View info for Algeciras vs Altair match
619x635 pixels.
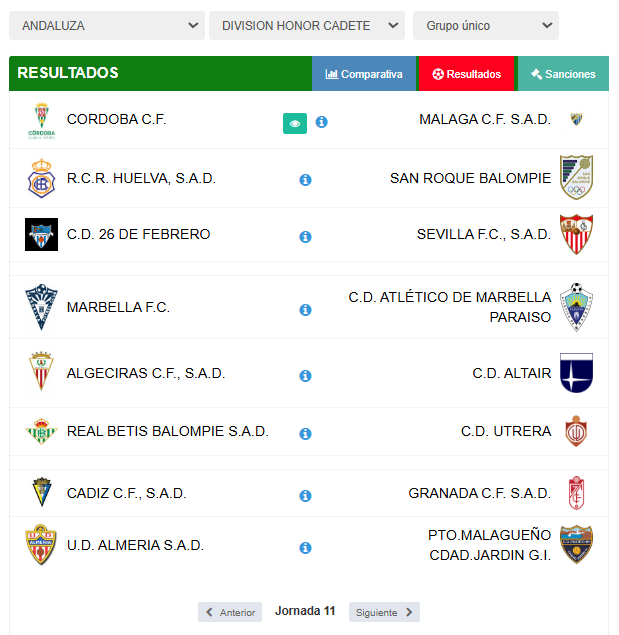[305, 376]
